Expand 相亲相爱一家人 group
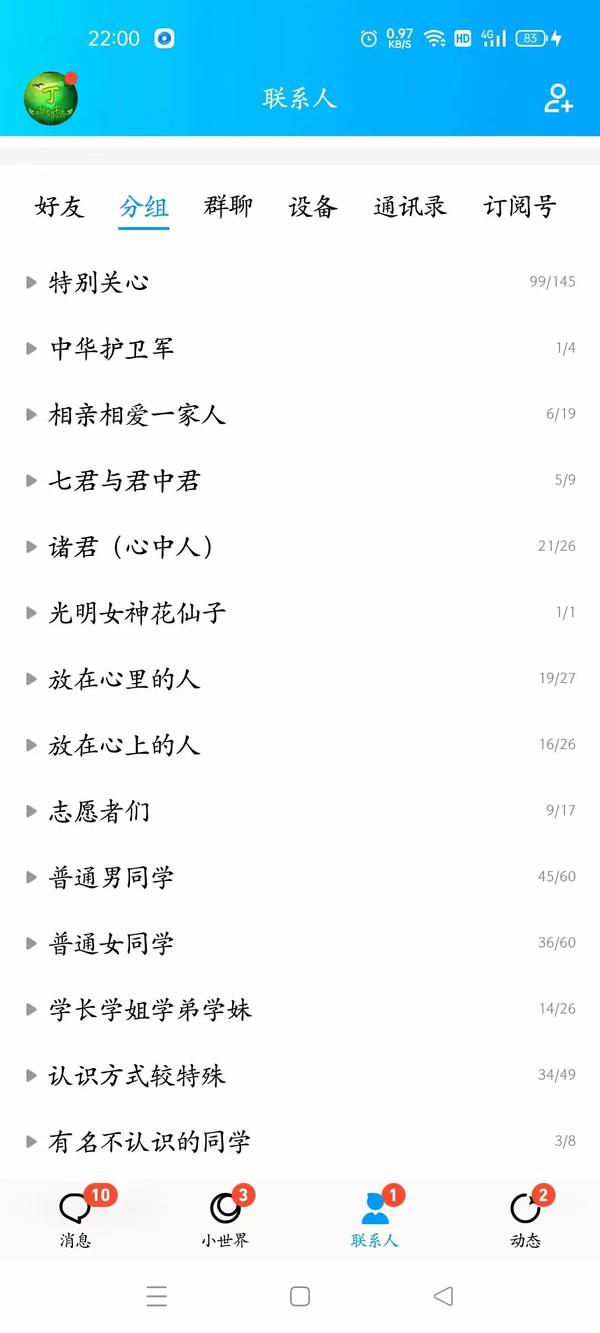Image resolution: width=600 pixels, height=1333 pixels. [300, 414]
